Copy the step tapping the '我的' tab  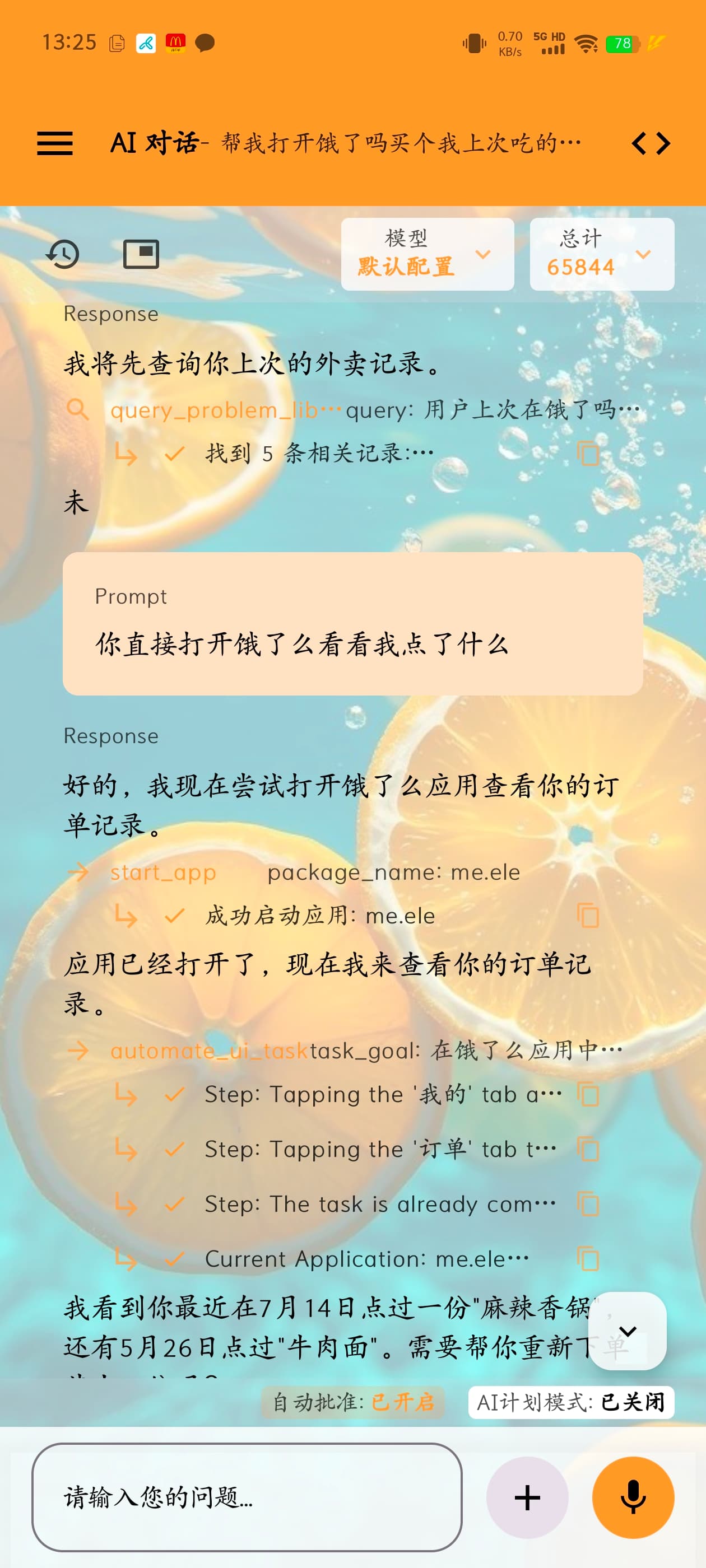pos(588,1094)
